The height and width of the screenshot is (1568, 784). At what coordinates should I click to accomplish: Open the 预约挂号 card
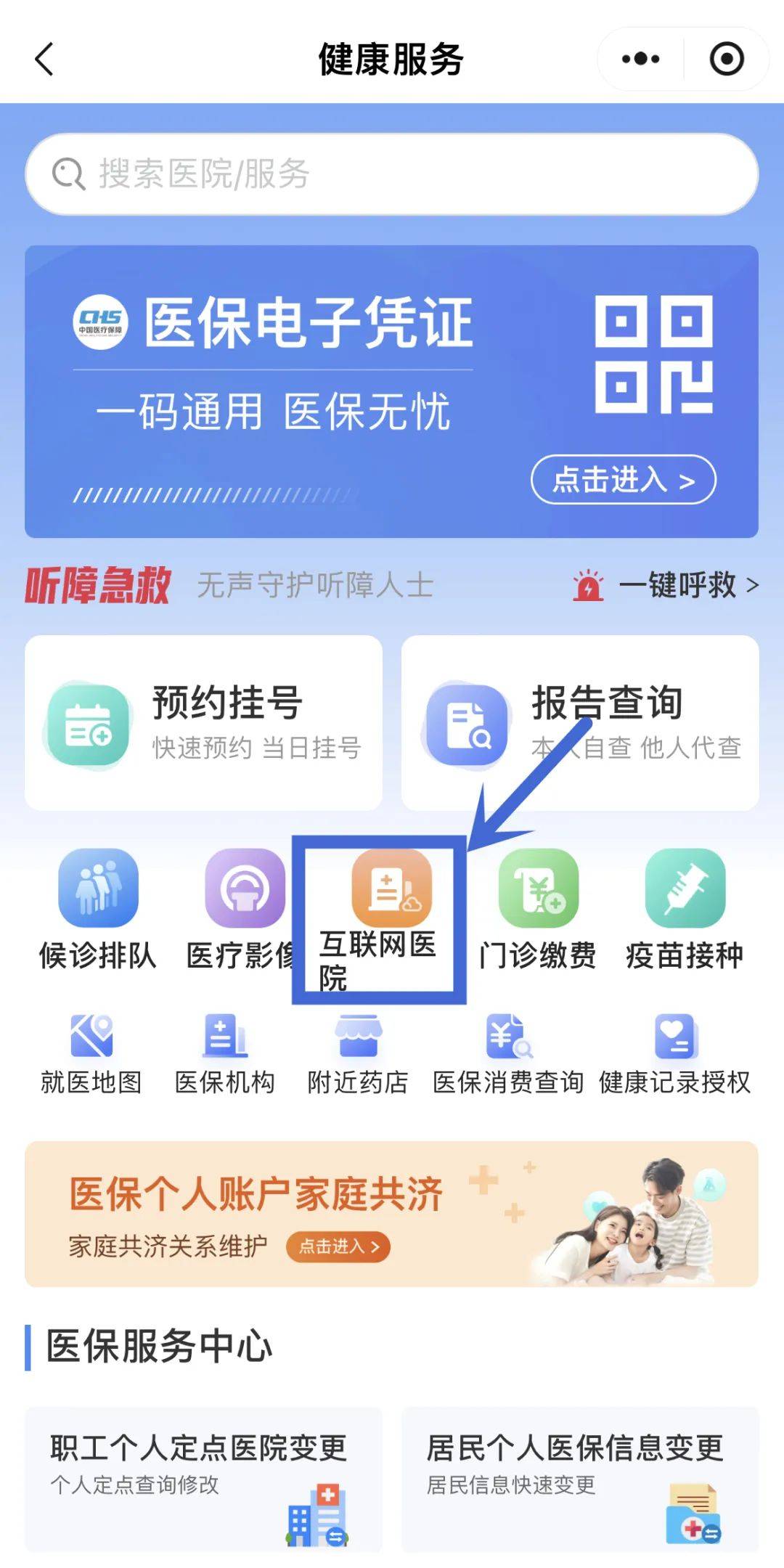point(203,722)
